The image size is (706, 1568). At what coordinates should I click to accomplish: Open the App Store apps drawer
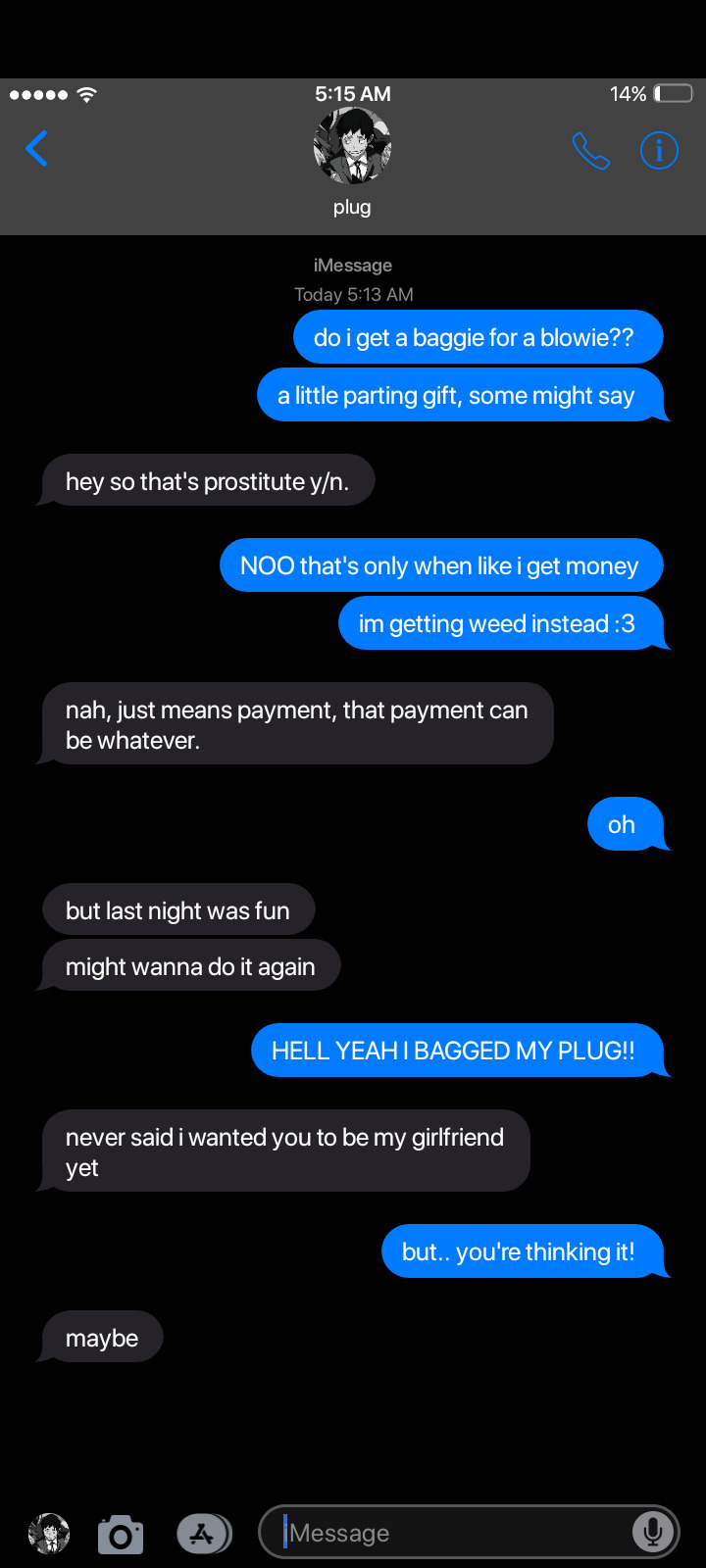(x=203, y=1534)
